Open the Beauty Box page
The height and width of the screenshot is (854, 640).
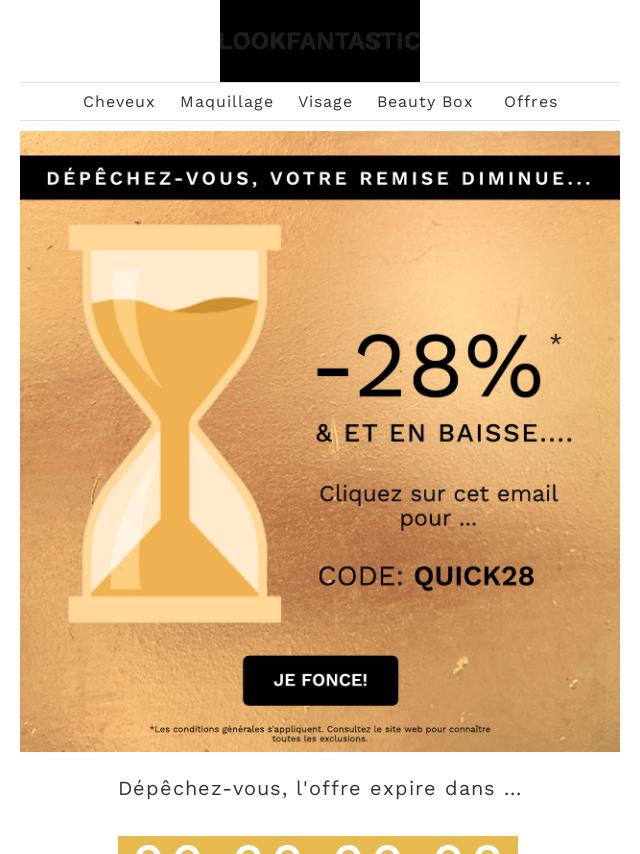coord(425,102)
